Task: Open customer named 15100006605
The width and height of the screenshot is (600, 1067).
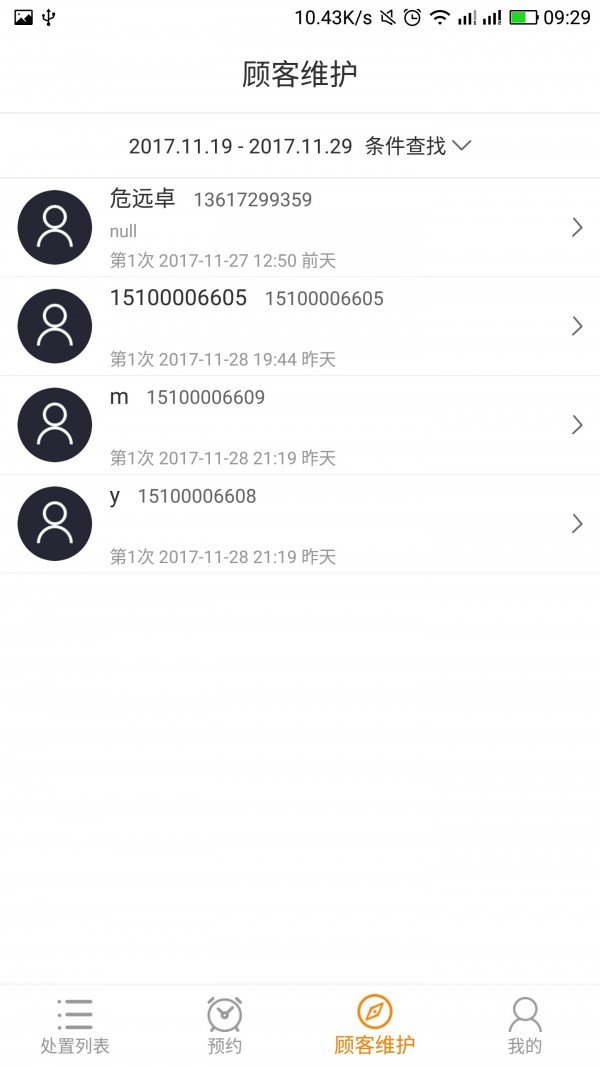Action: (300, 326)
